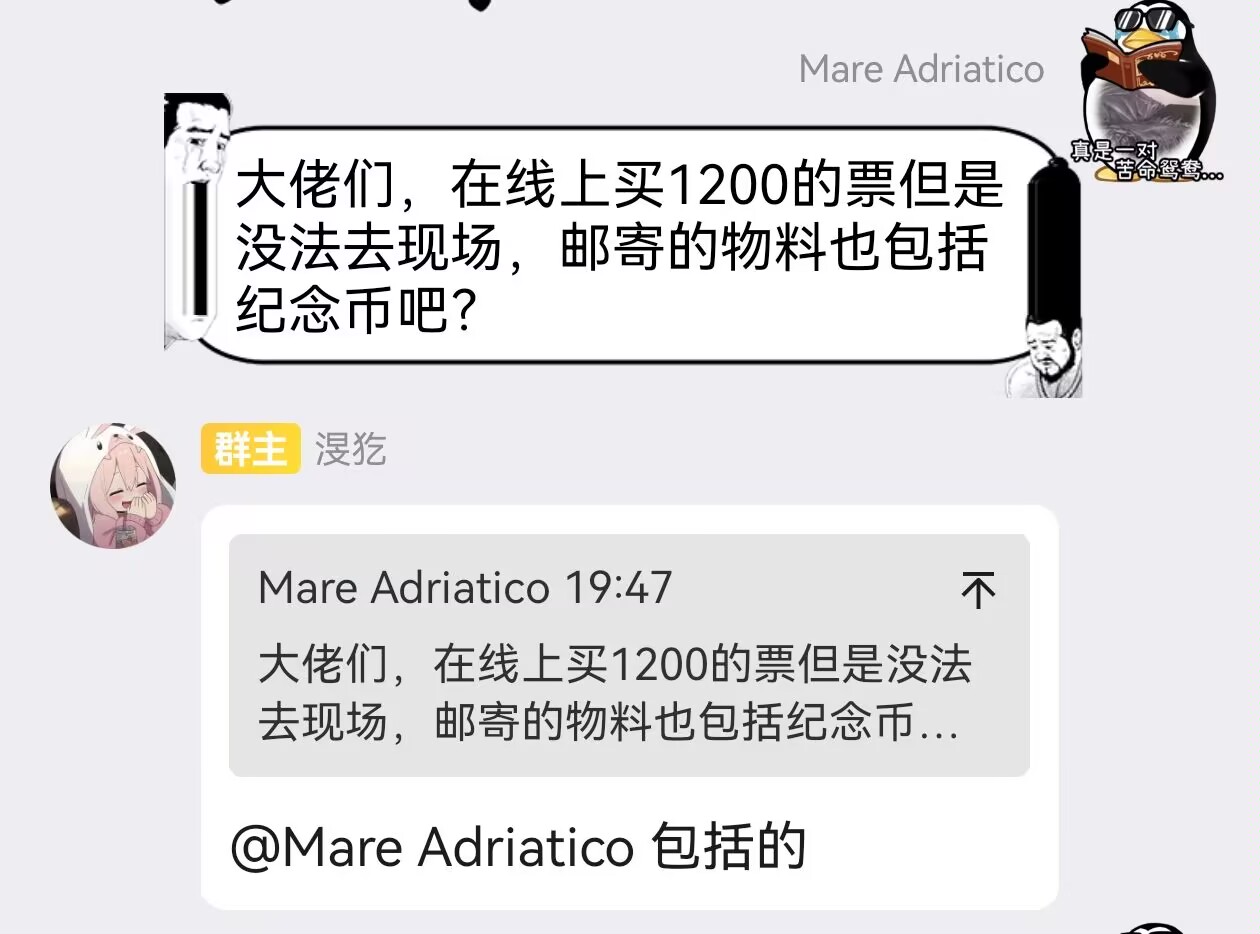Tap the @Mare Adriatico mention
Viewport: 1260px width, 934px height.
432,849
